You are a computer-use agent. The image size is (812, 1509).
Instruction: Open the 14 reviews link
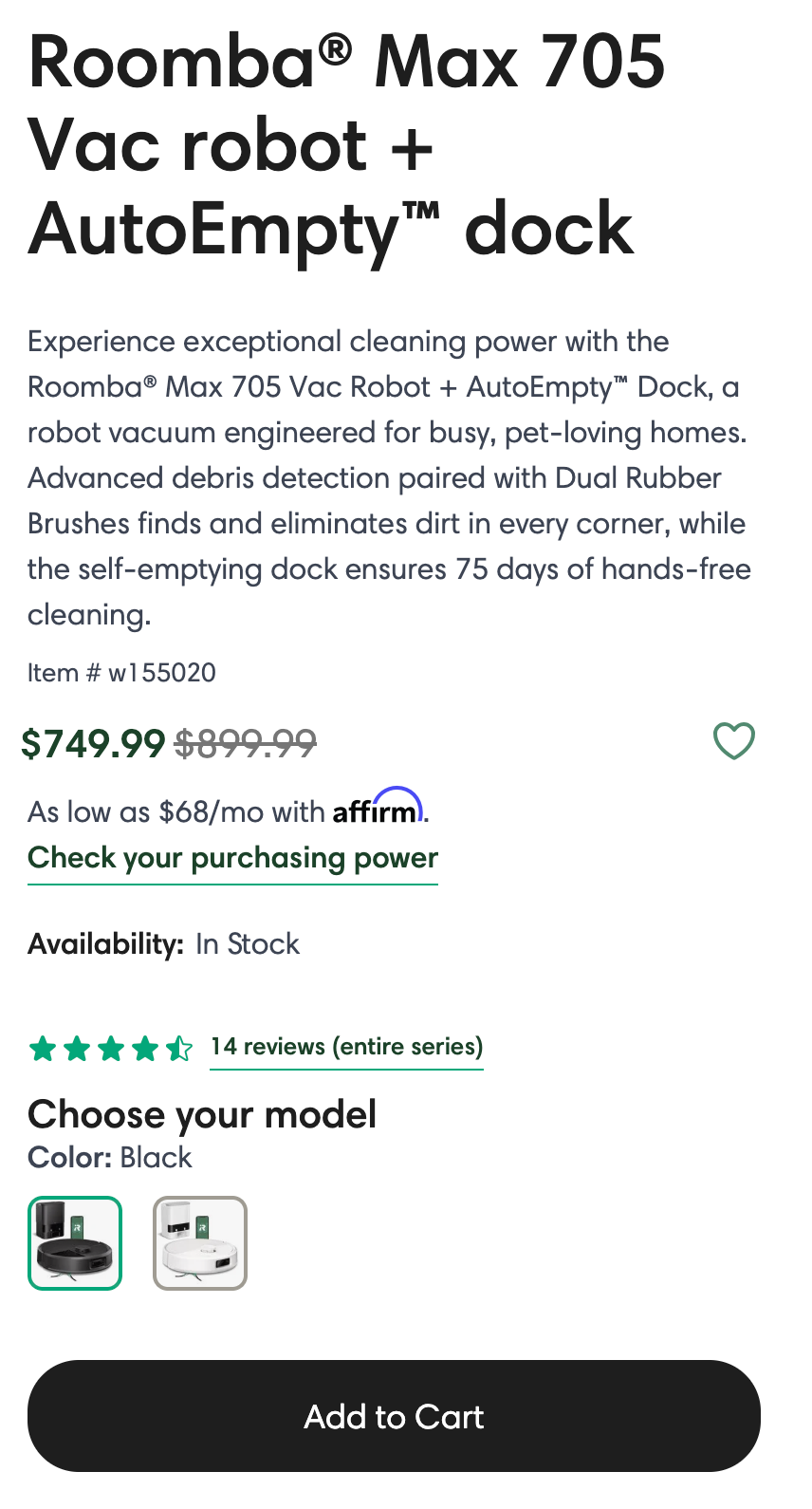[x=346, y=1047]
